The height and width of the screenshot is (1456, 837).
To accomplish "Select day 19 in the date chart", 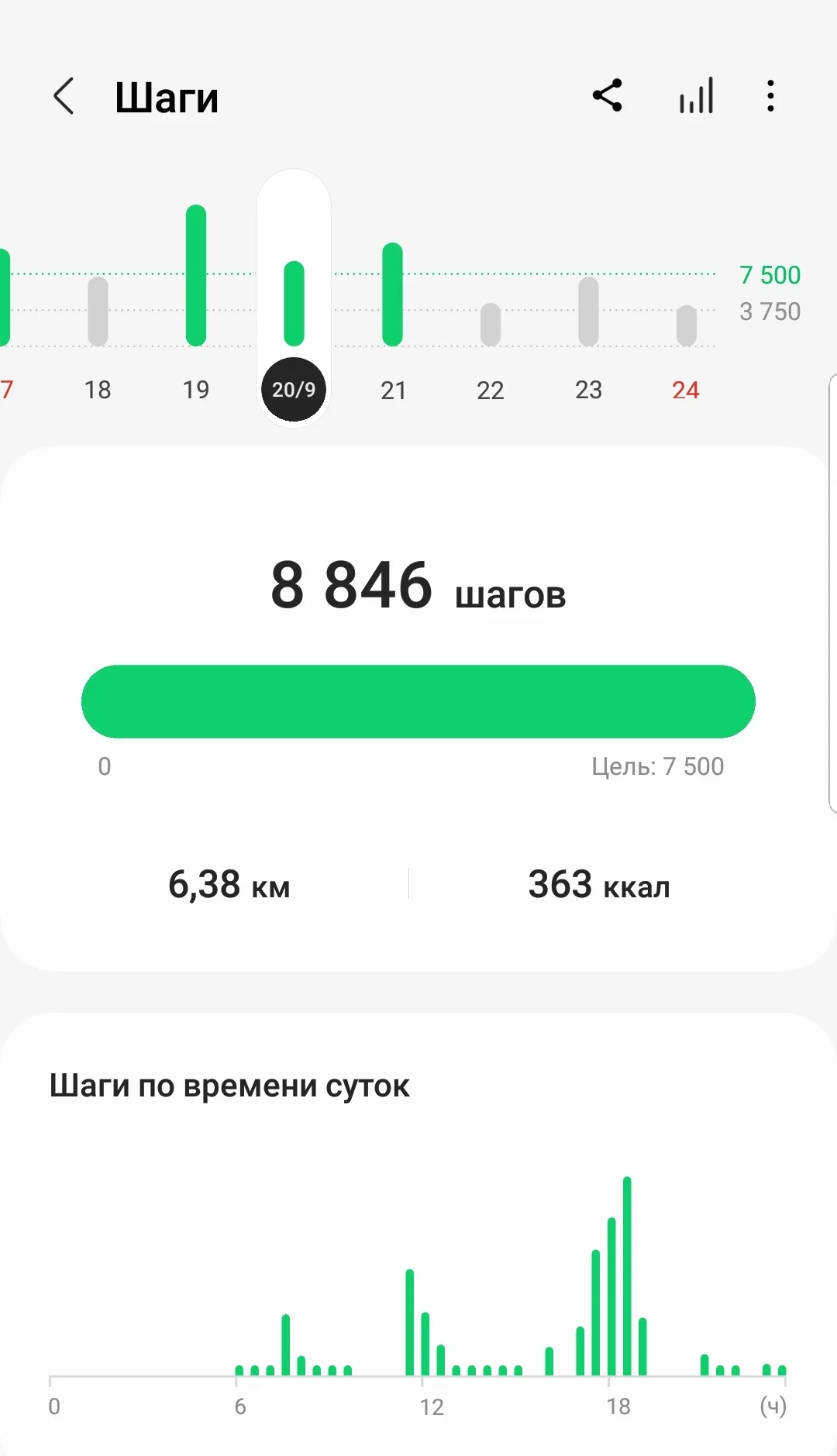I will tap(196, 389).
